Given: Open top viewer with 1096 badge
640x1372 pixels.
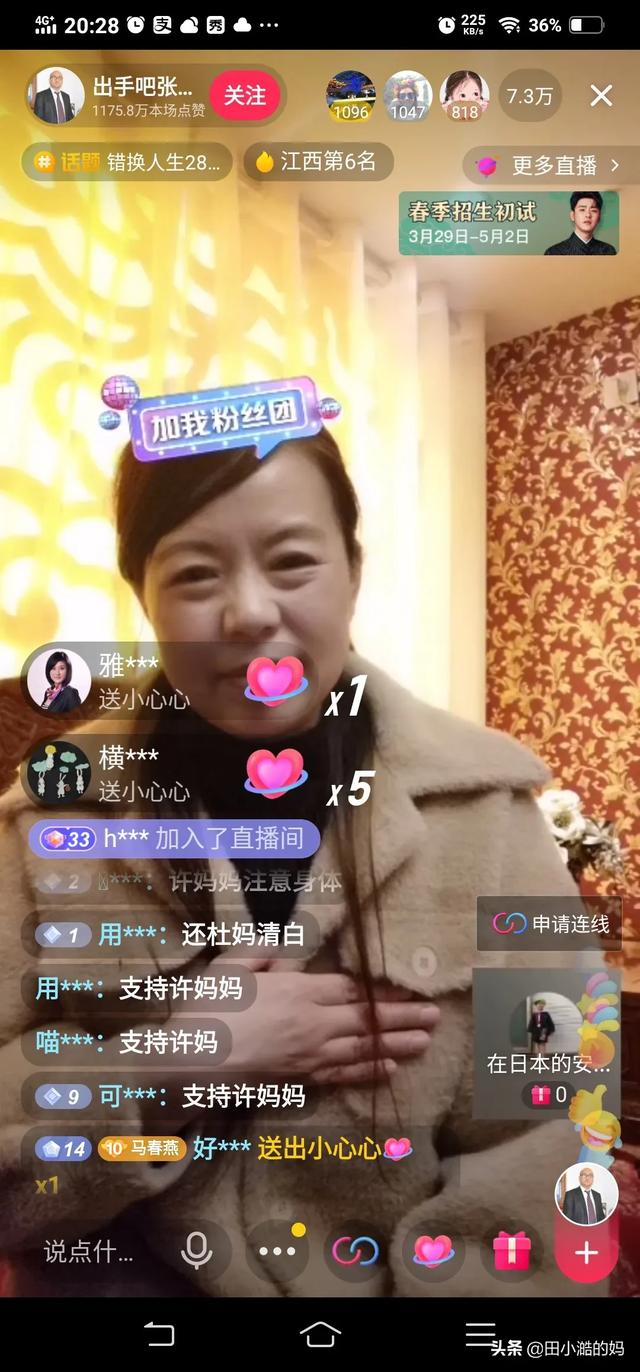Looking at the screenshot, I should point(351,96).
